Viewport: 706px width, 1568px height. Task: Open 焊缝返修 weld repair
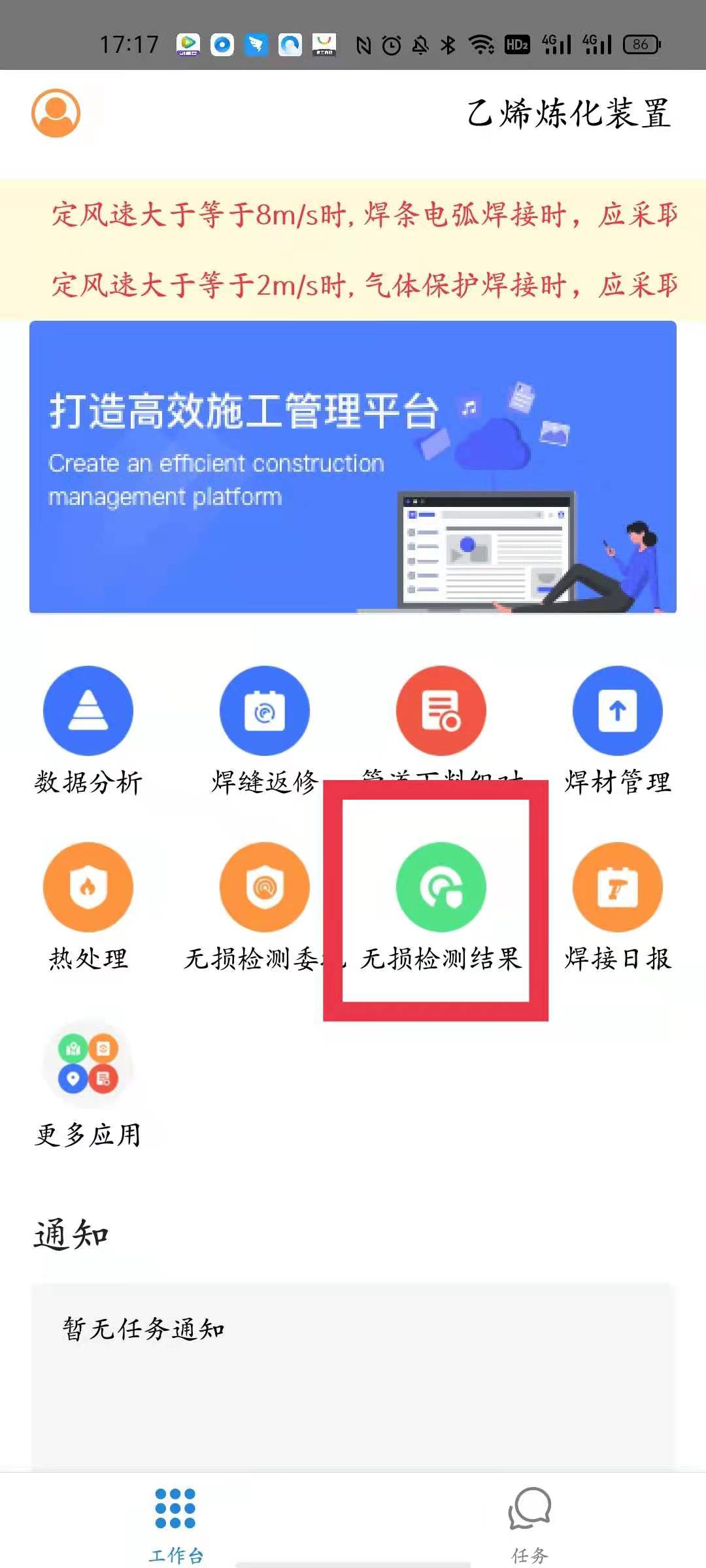265,711
